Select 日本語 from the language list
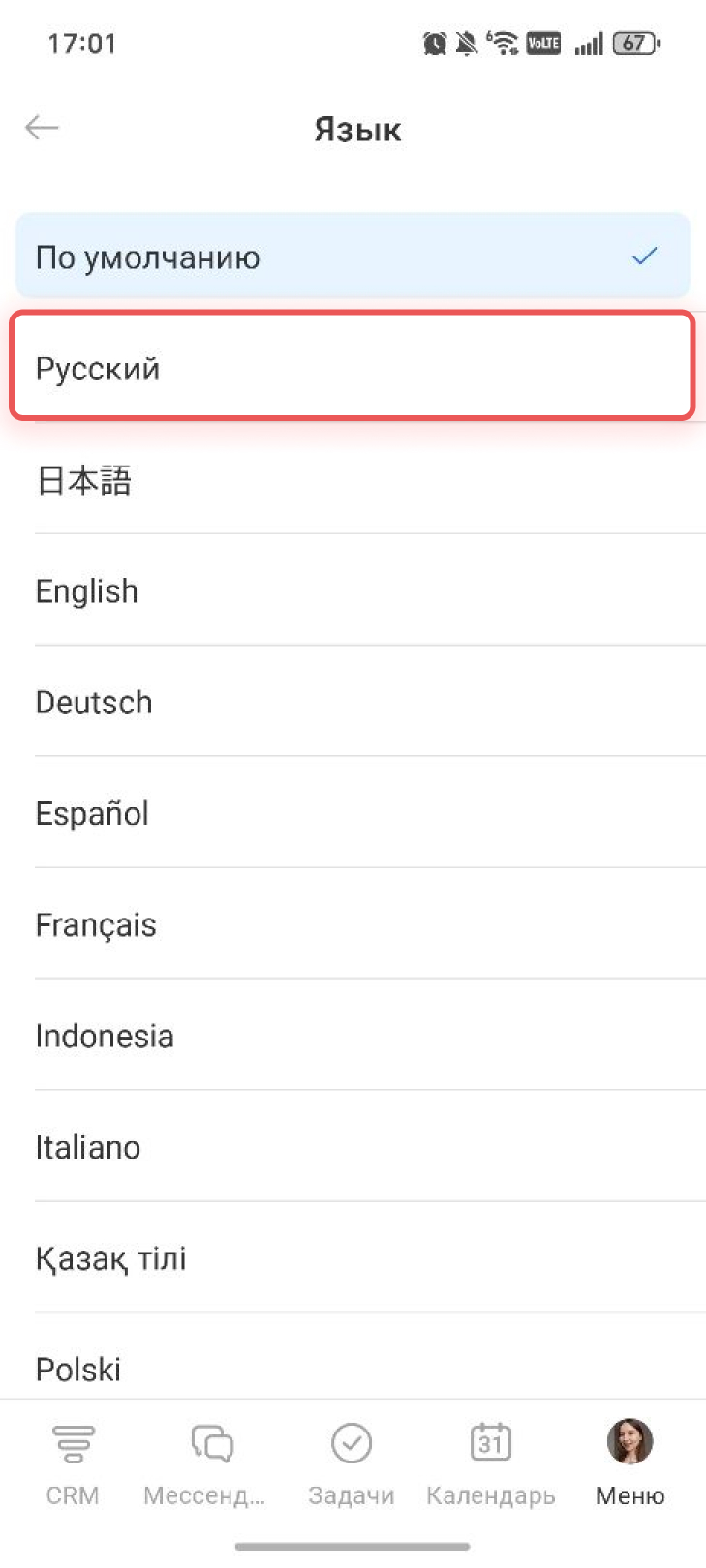The height and width of the screenshot is (1568, 706). click(353, 480)
